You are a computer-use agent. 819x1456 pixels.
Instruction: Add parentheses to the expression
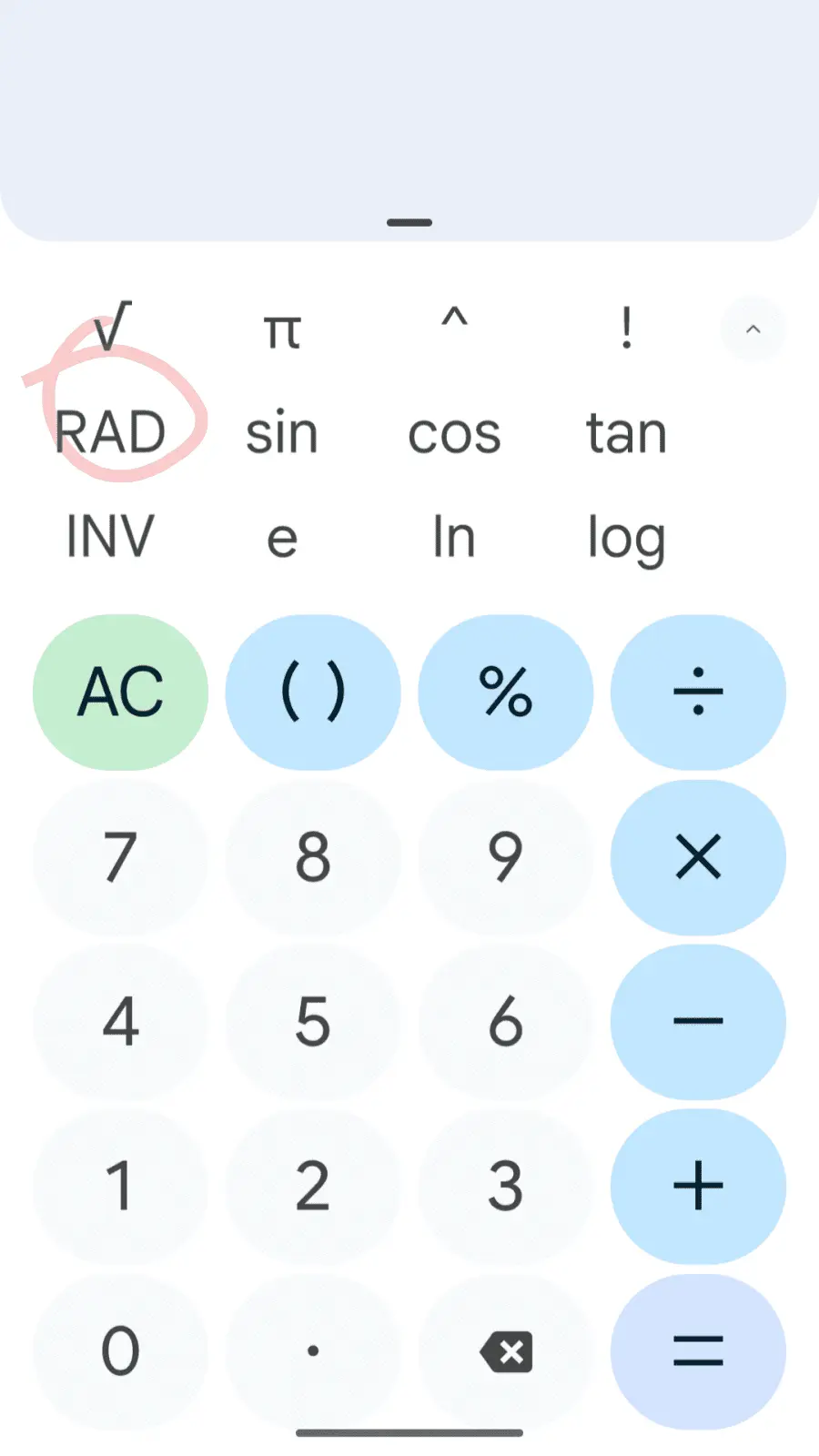pos(313,693)
